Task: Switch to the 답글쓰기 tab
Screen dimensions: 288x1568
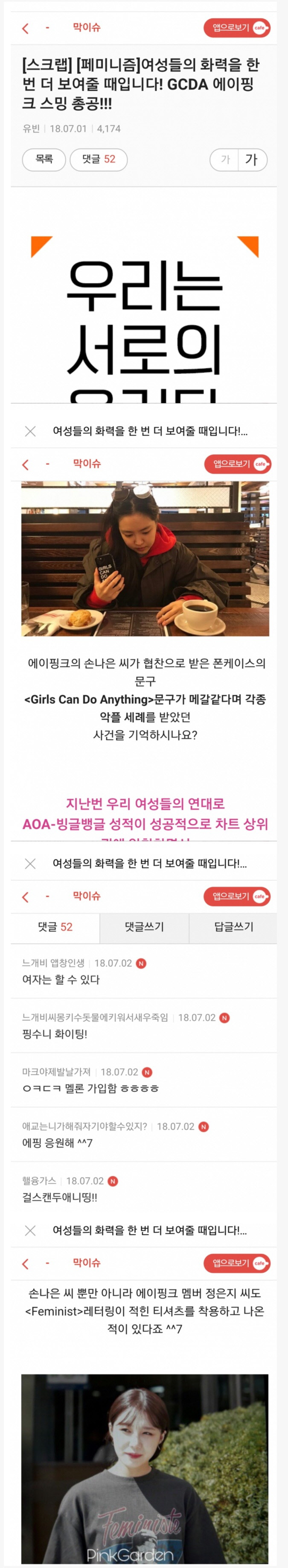Action: [233, 926]
